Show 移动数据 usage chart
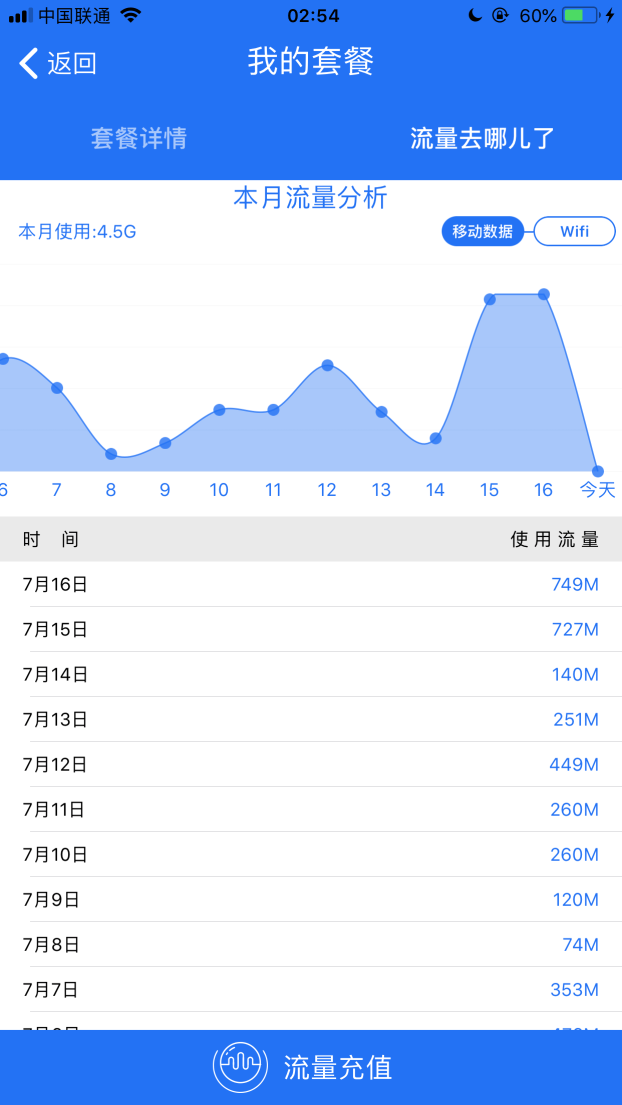 coord(482,232)
